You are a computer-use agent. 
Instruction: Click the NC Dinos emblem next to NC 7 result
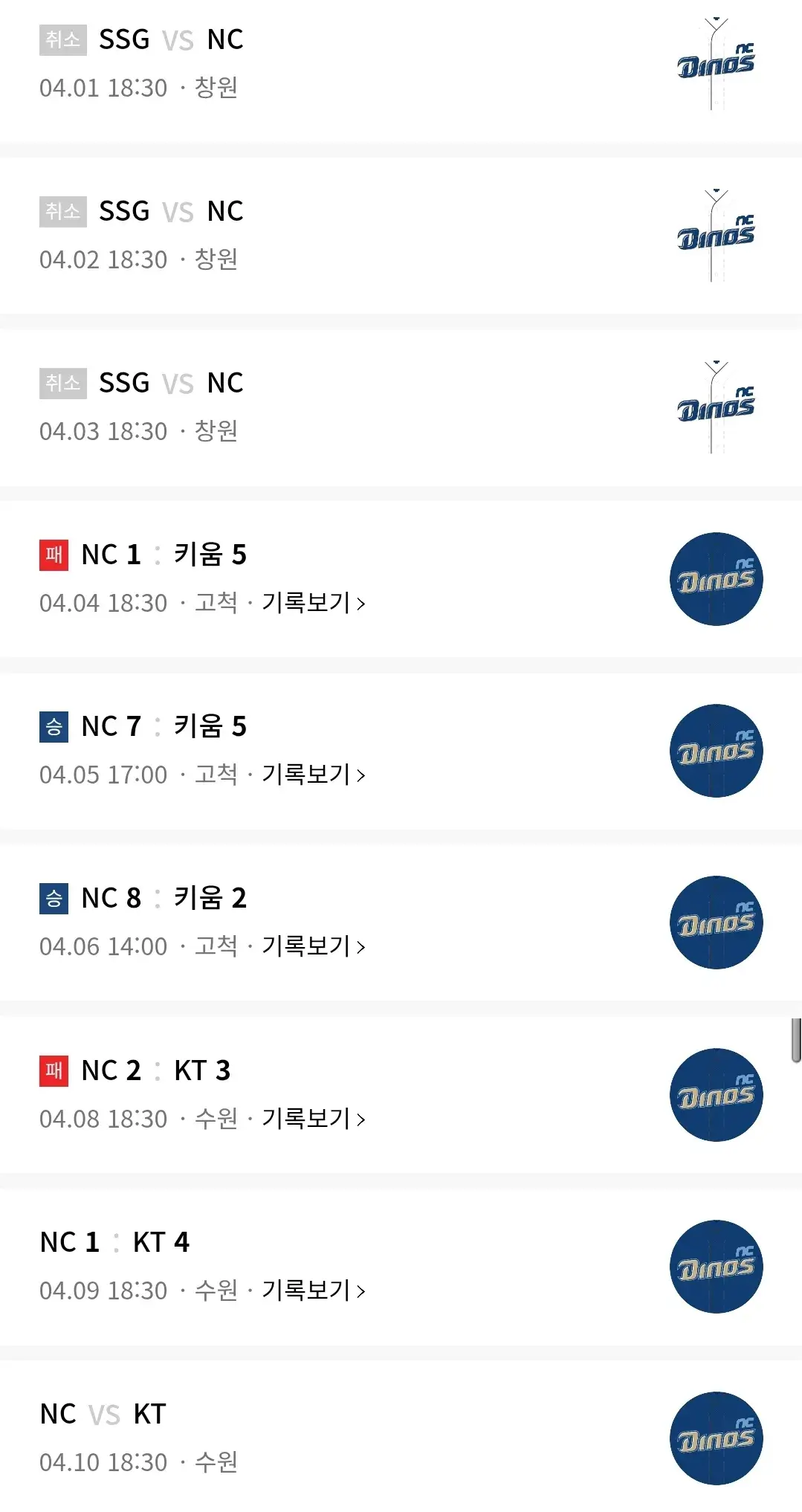[715, 750]
